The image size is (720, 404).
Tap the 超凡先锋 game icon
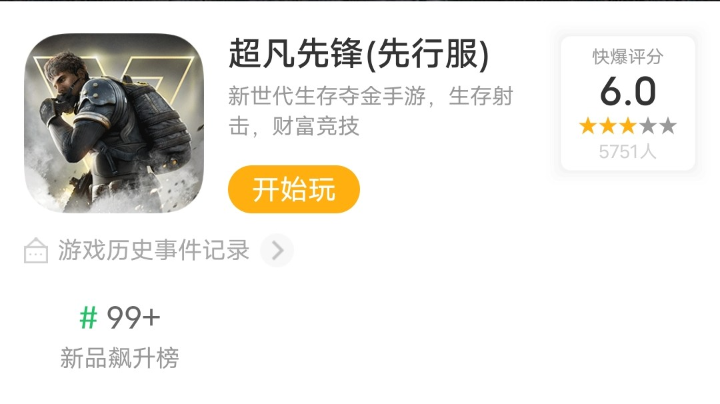114,122
